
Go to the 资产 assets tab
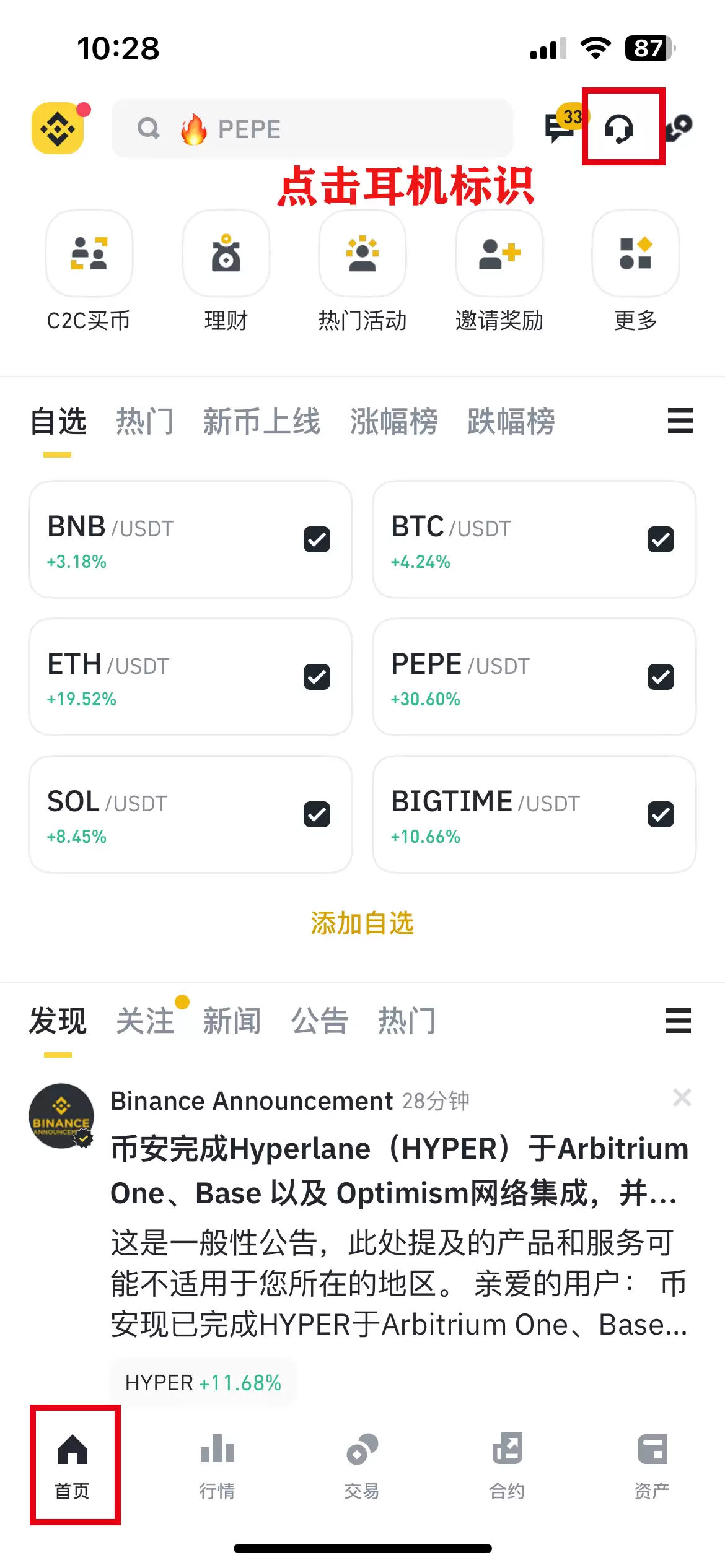pyautogui.click(x=652, y=1465)
